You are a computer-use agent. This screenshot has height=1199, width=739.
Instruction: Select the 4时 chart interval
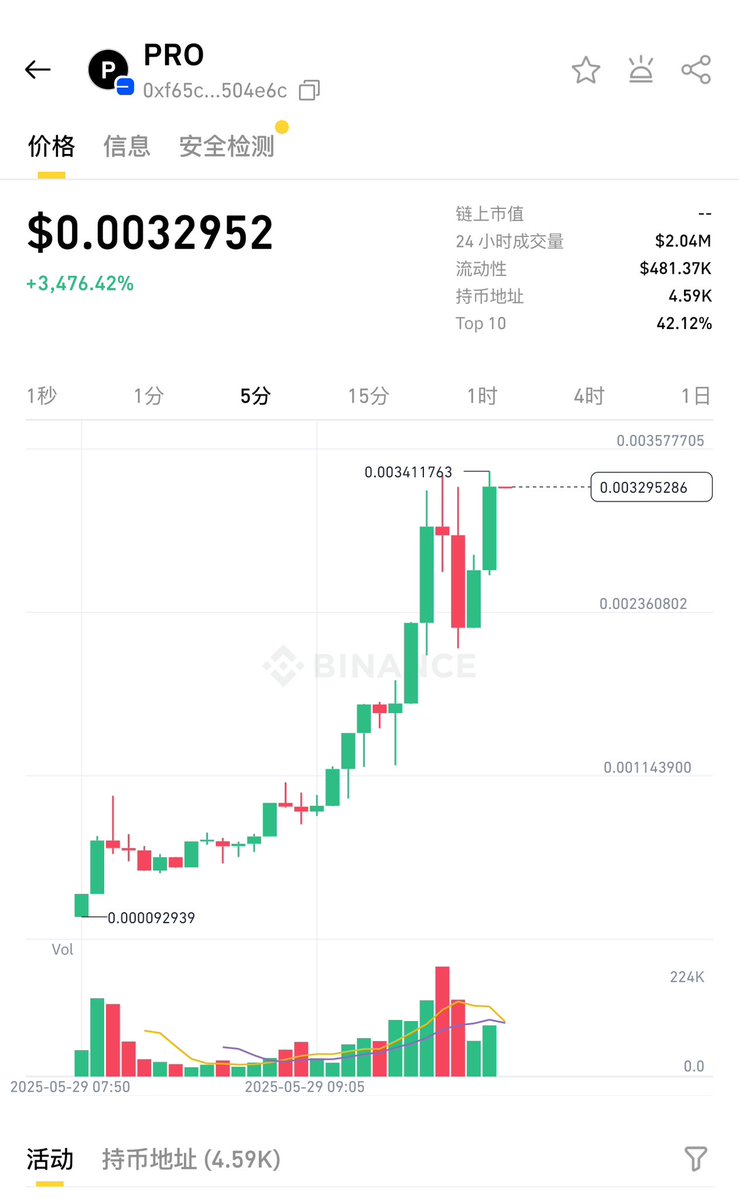point(590,395)
